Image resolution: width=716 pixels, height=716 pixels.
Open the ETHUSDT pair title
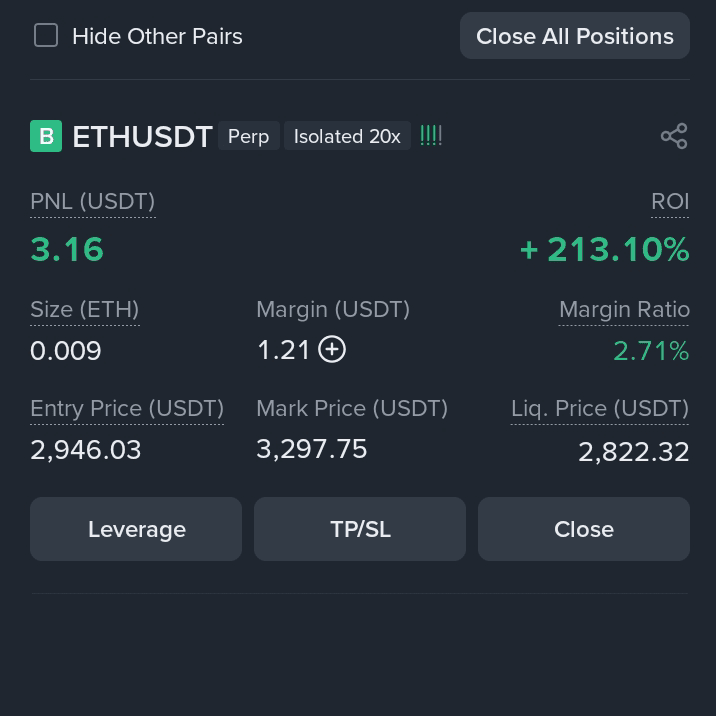coord(142,136)
